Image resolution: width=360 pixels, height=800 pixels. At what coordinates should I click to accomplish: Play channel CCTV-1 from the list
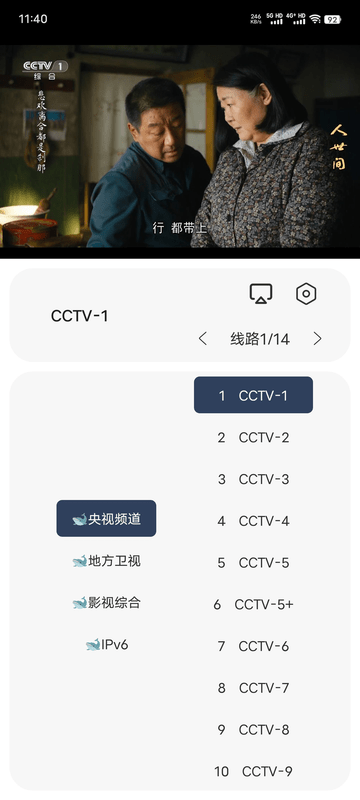tap(253, 395)
